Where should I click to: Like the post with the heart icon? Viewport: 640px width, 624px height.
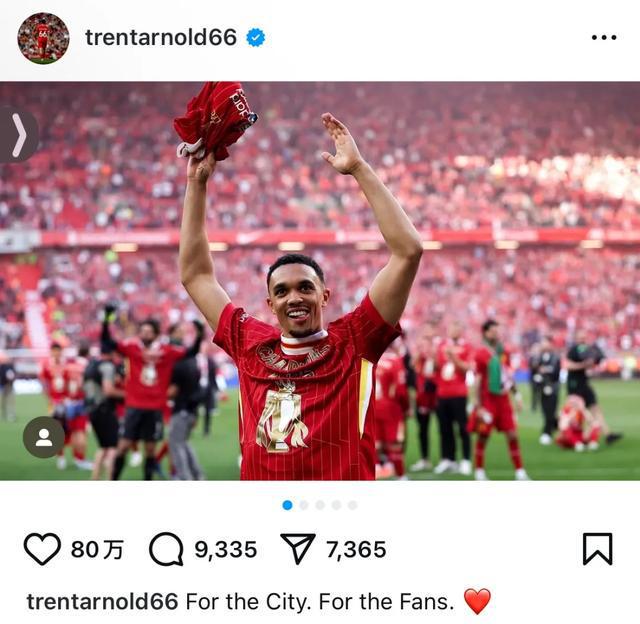pyautogui.click(x=42, y=548)
